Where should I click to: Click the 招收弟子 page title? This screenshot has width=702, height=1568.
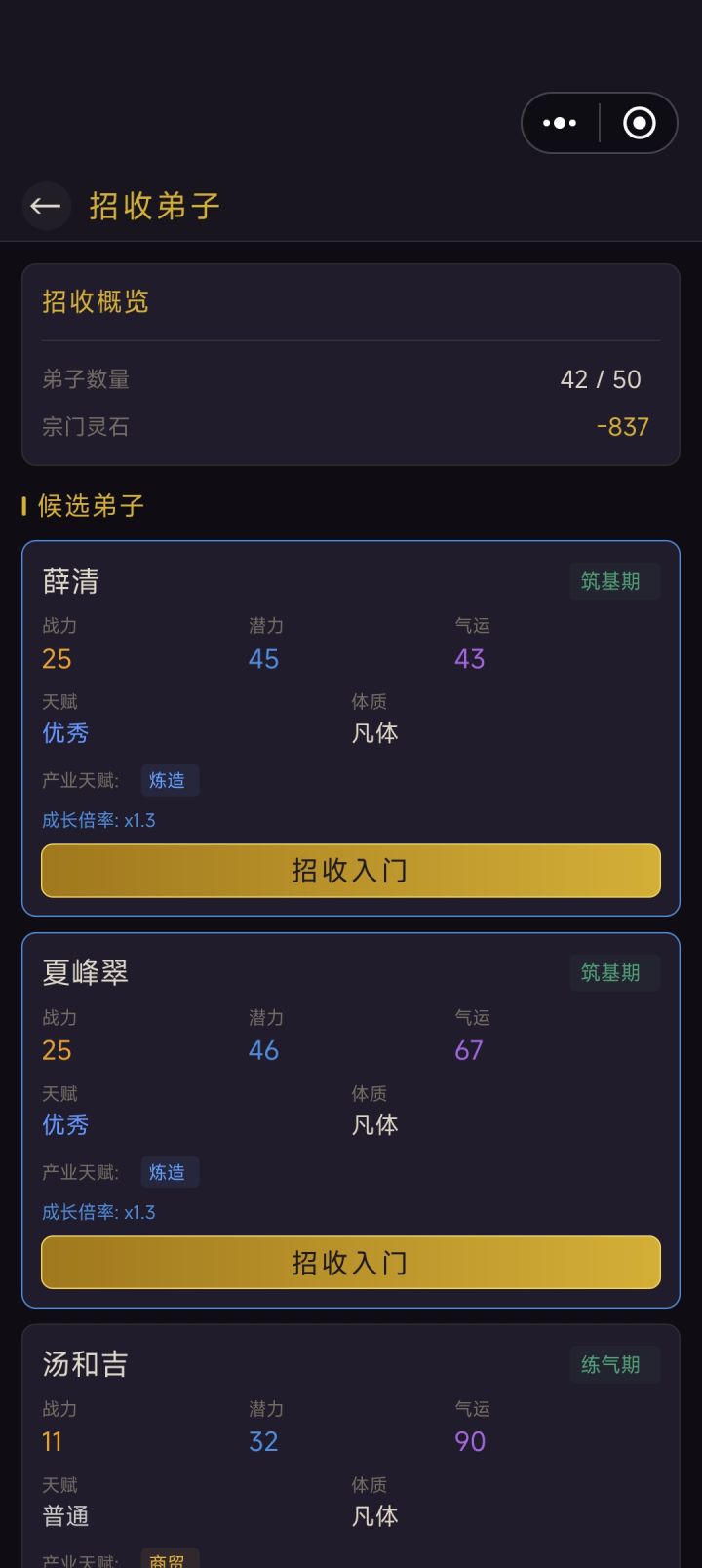[154, 206]
